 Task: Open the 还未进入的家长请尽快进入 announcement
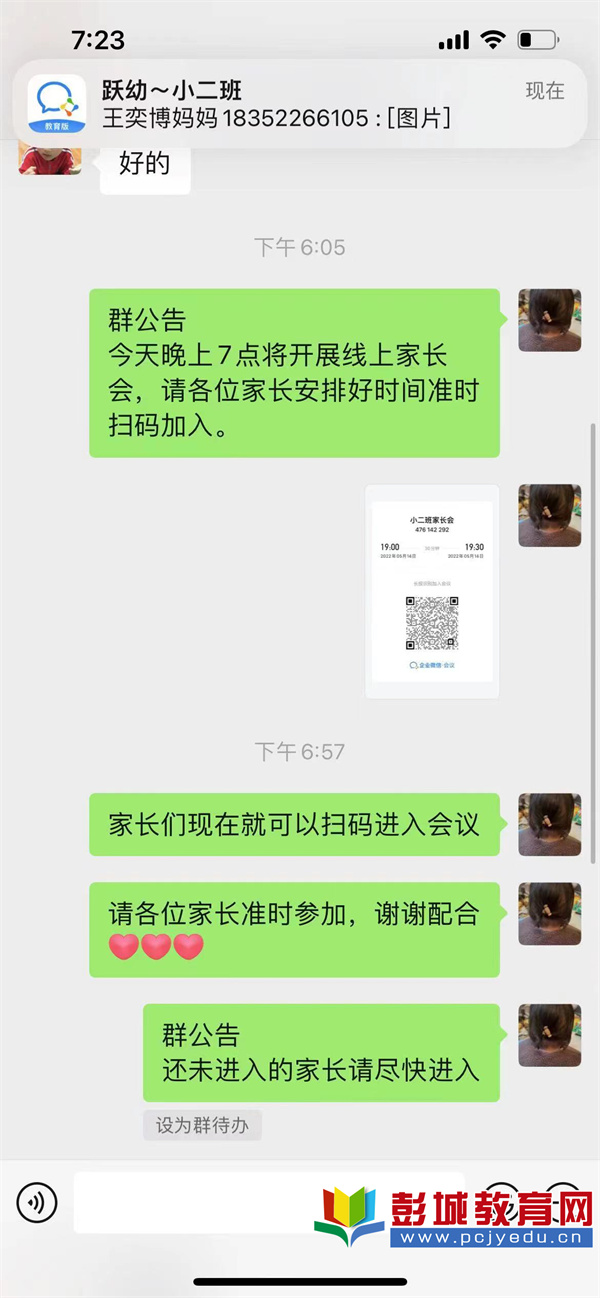(x=321, y=1053)
